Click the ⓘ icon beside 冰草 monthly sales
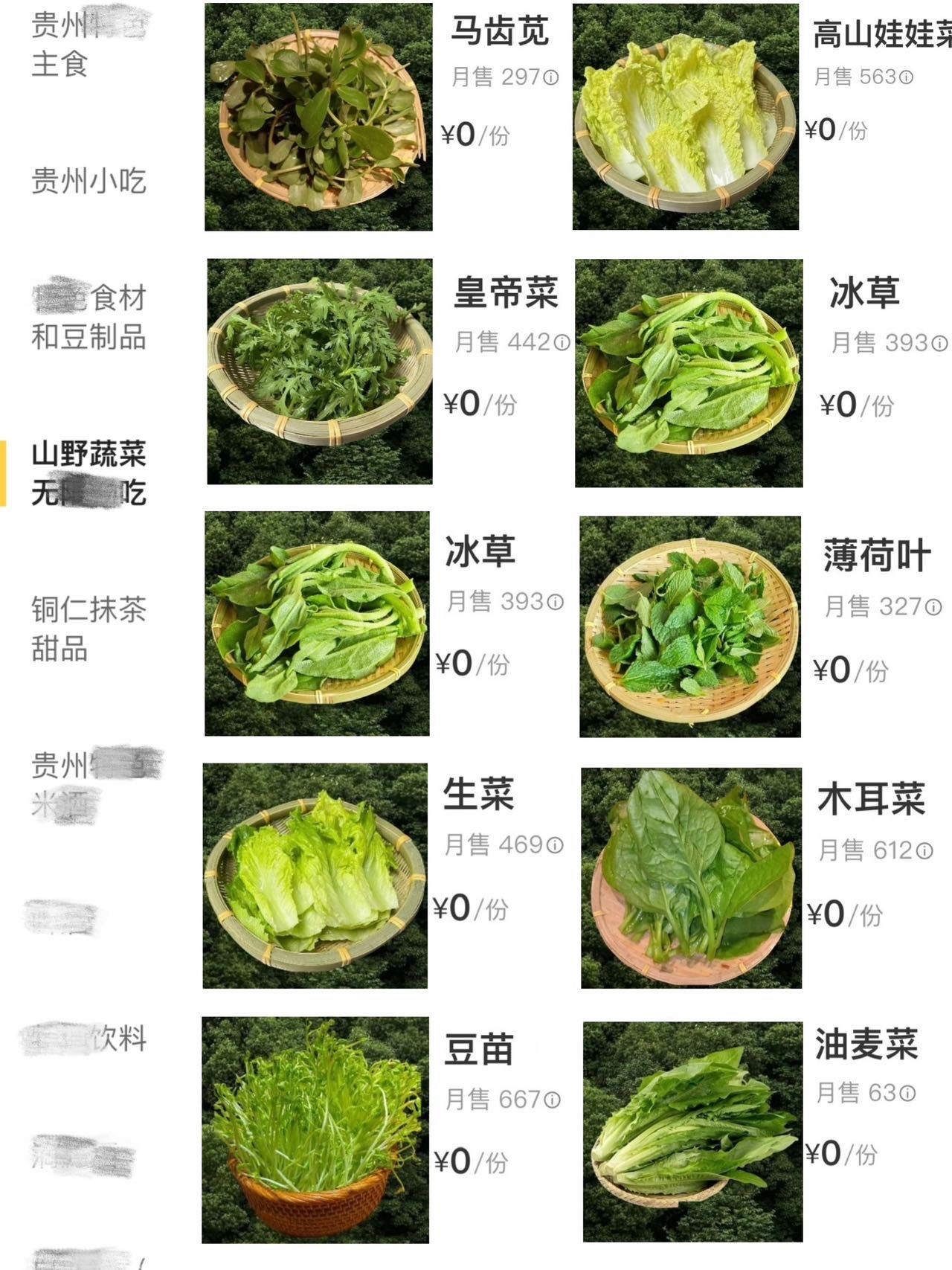 click(x=939, y=344)
